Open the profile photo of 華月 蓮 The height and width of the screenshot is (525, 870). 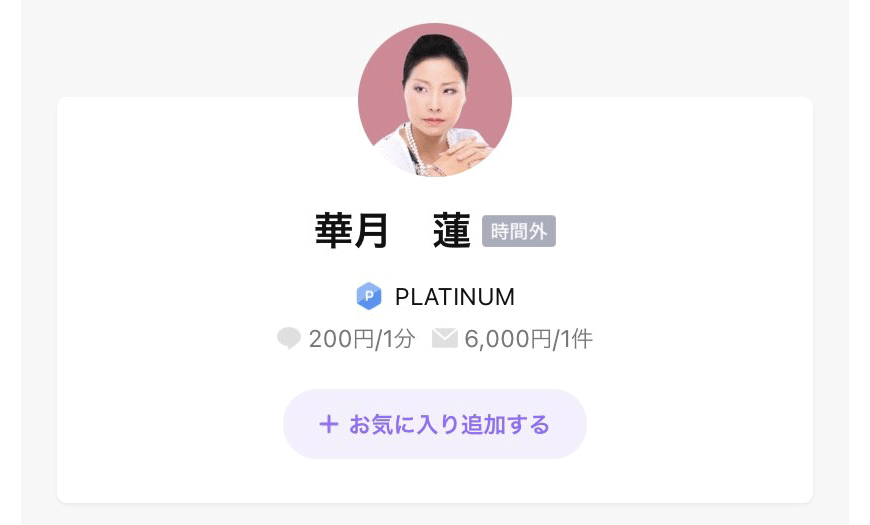coord(435,101)
